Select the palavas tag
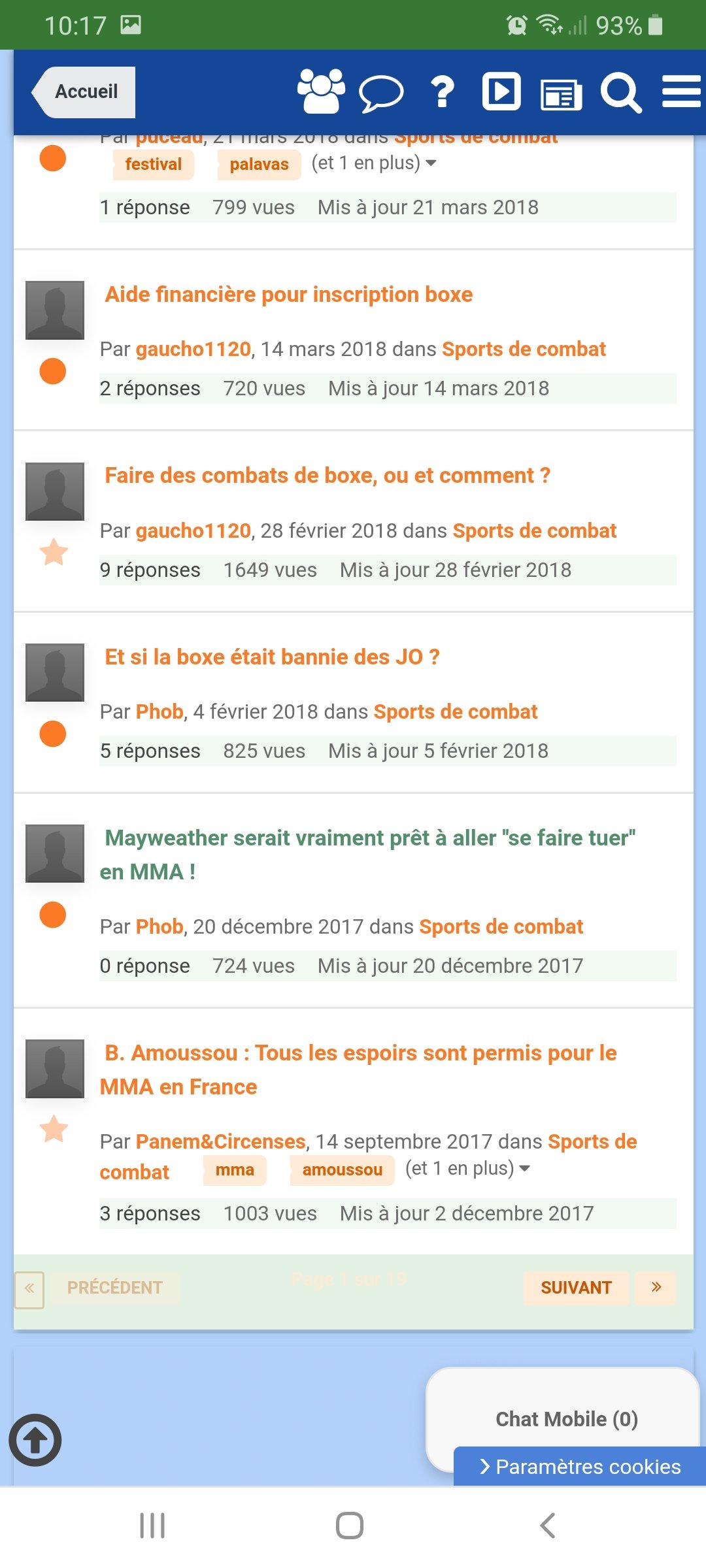Image resolution: width=706 pixels, height=1568 pixels. [259, 165]
